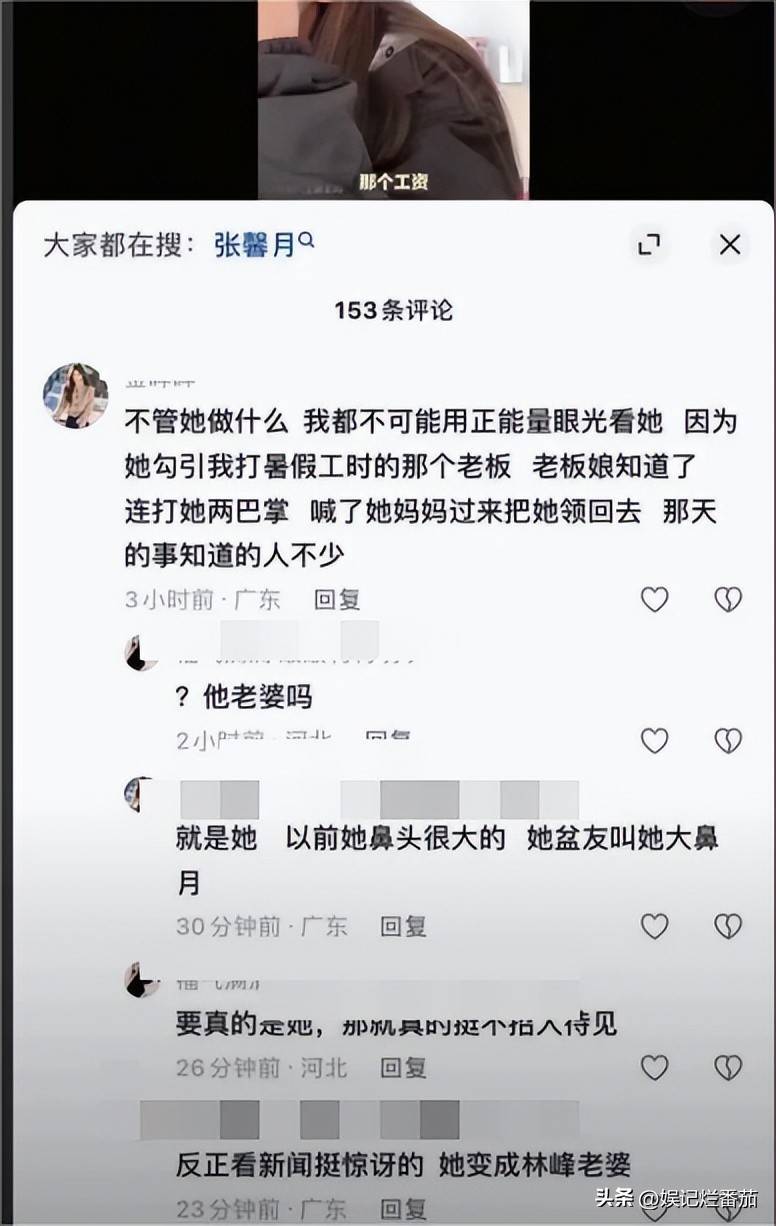The height and width of the screenshot is (1226, 776).
Task: Open the avatar of the first commenter
Action: [75, 396]
